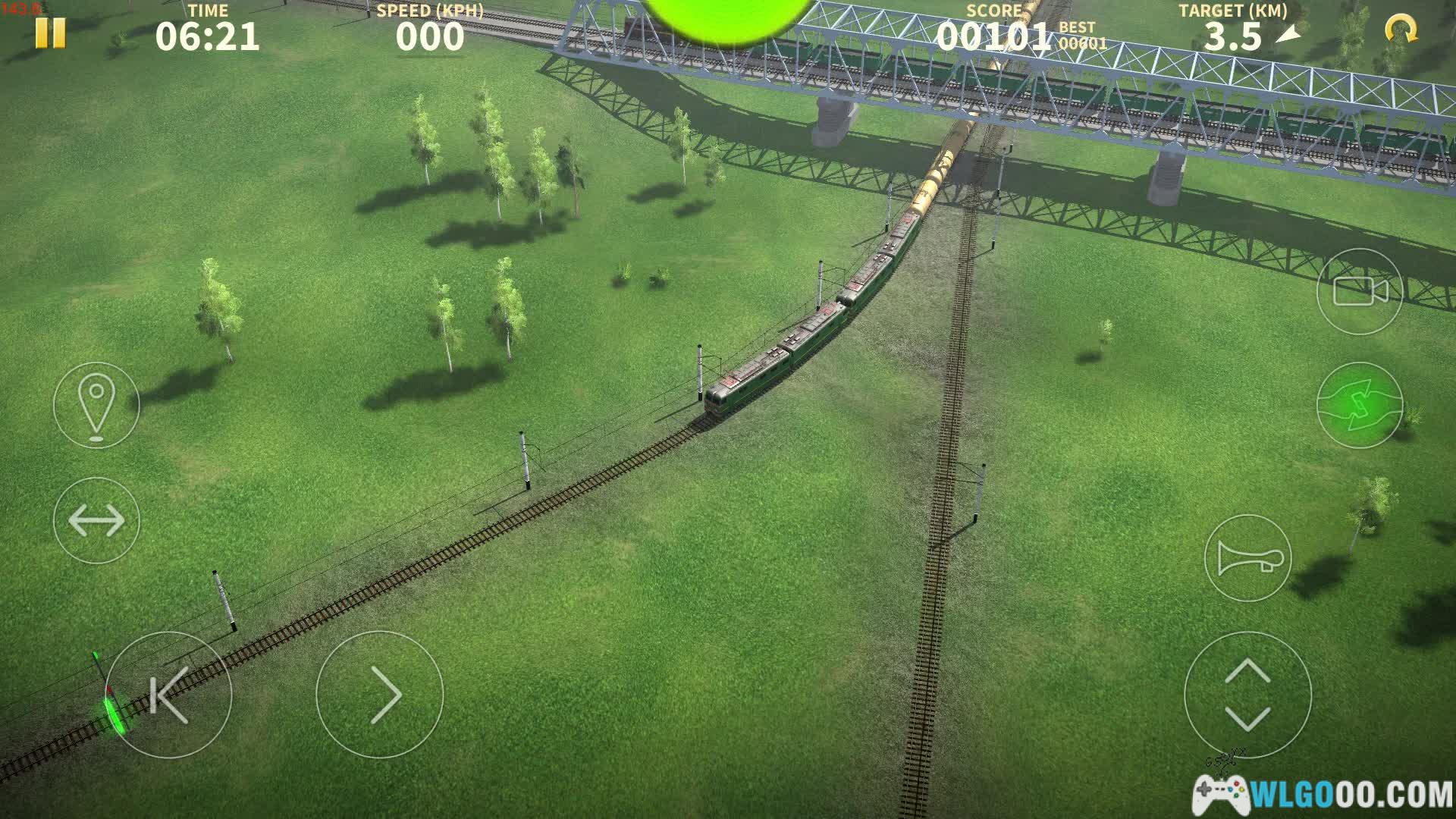
Task: Tap the up/down throttle control
Action: click(1247, 695)
